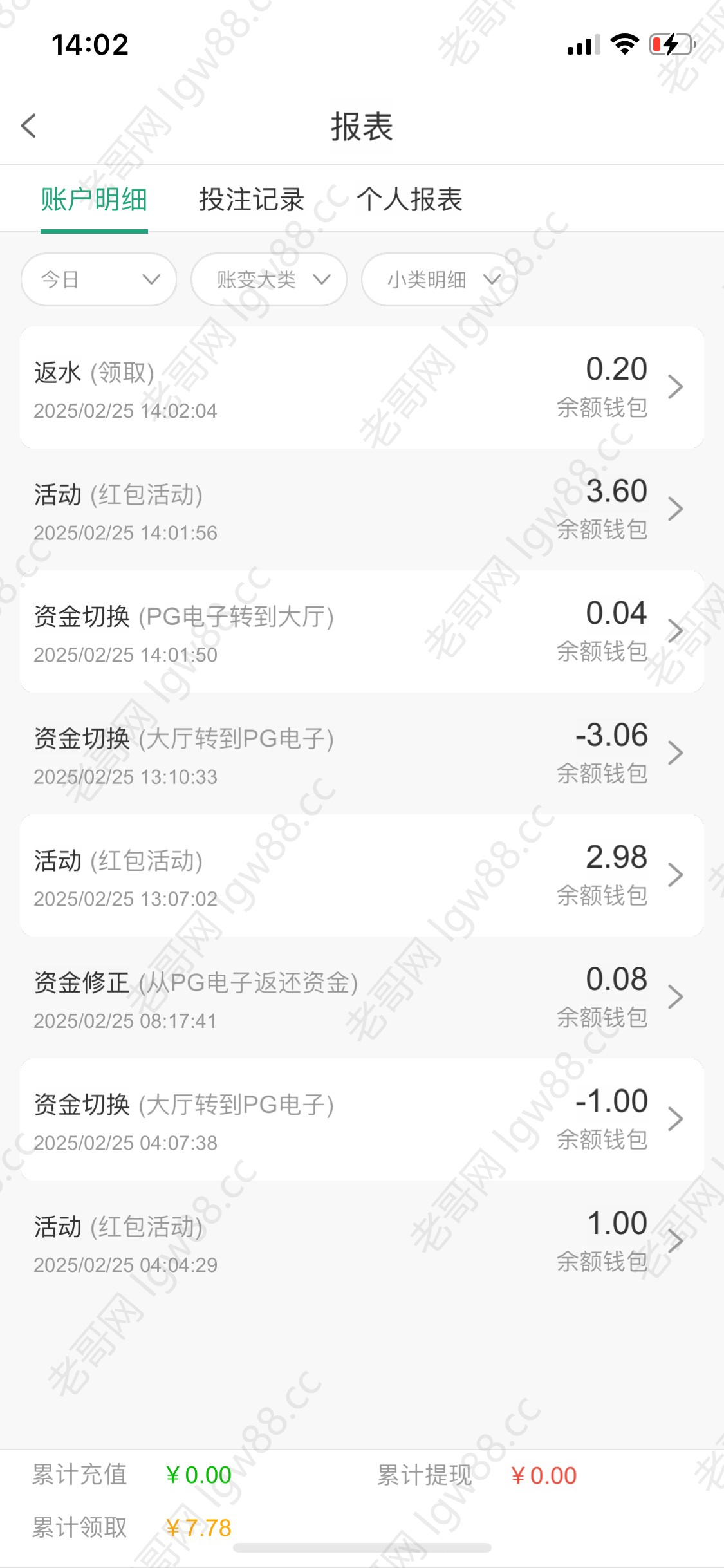Open the 返水 (领取) 0.20 record

362,387
